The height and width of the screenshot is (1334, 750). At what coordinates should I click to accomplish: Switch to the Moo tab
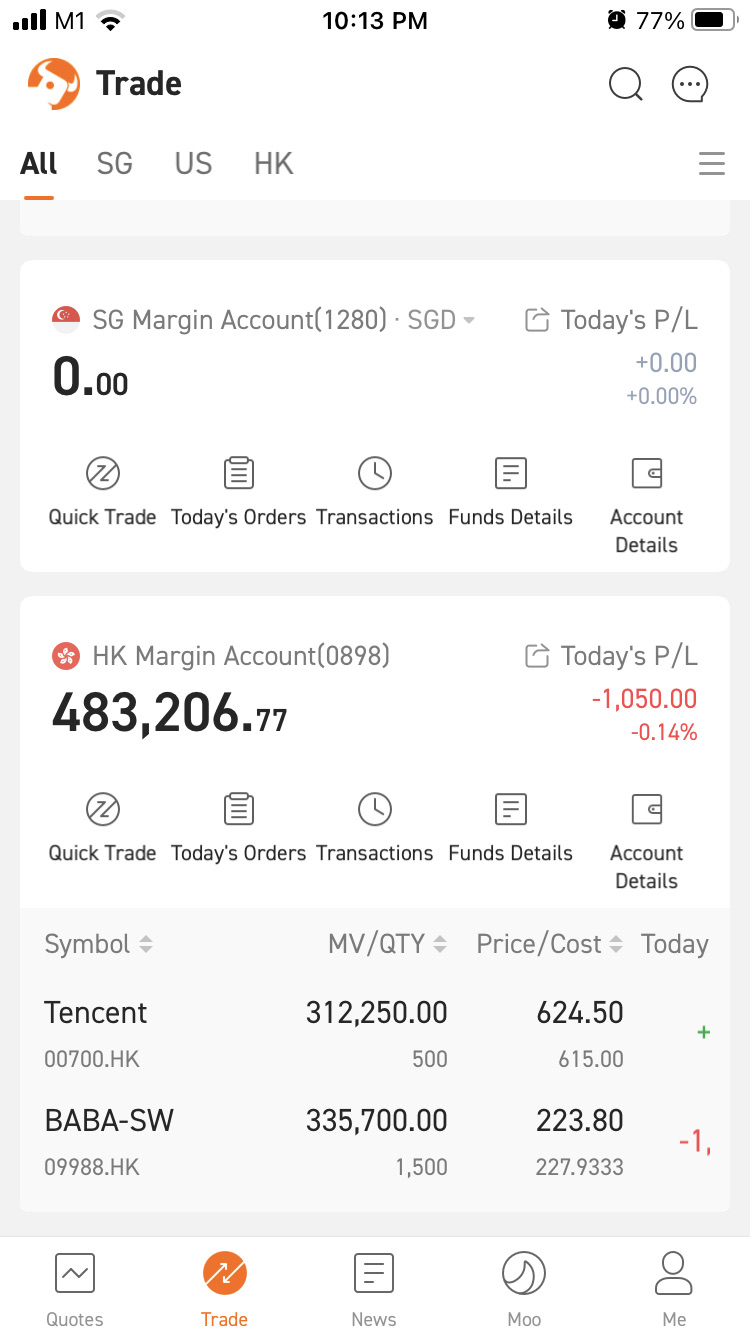(x=524, y=1288)
